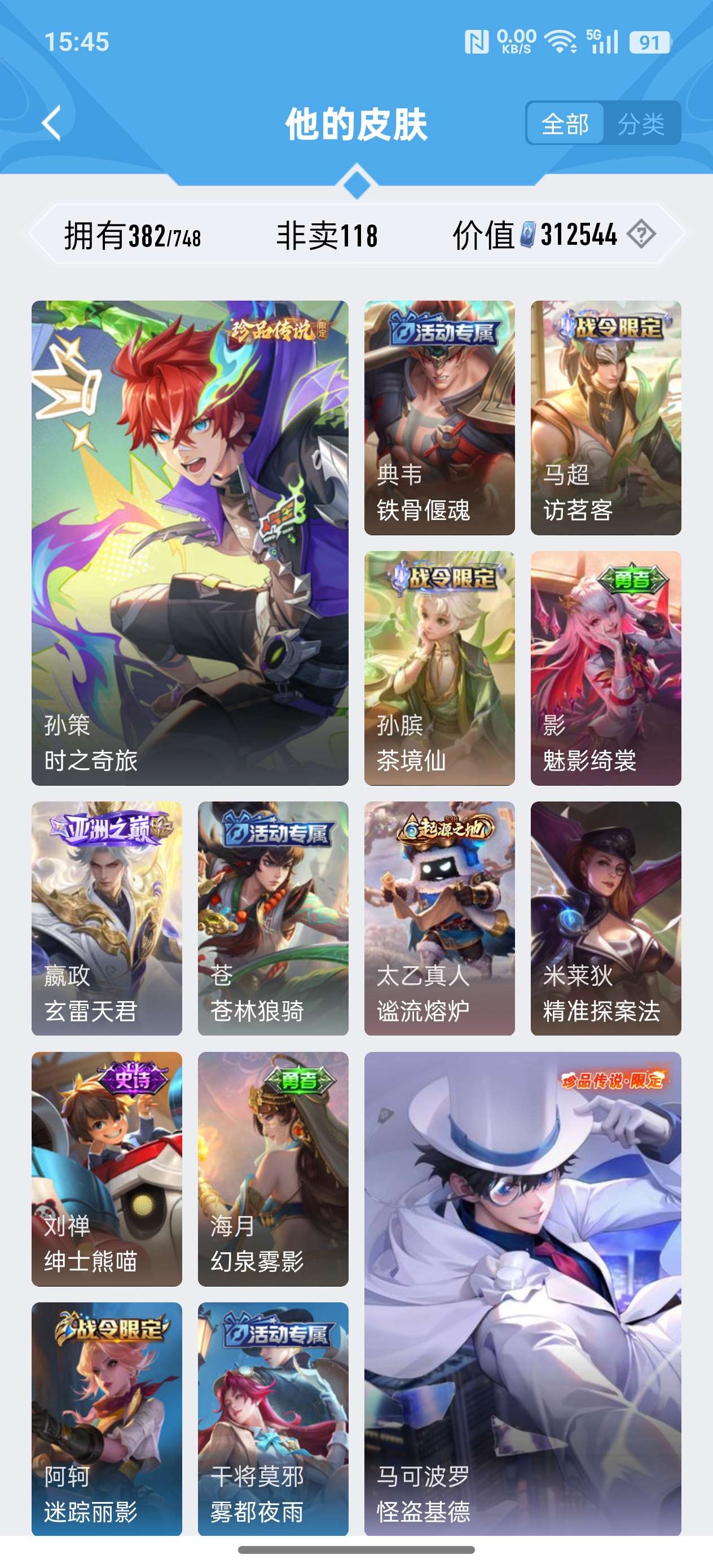Viewport: 713px width, 1568px height.
Task: Open 影 魅影绮裳 skin card
Action: coord(605,668)
